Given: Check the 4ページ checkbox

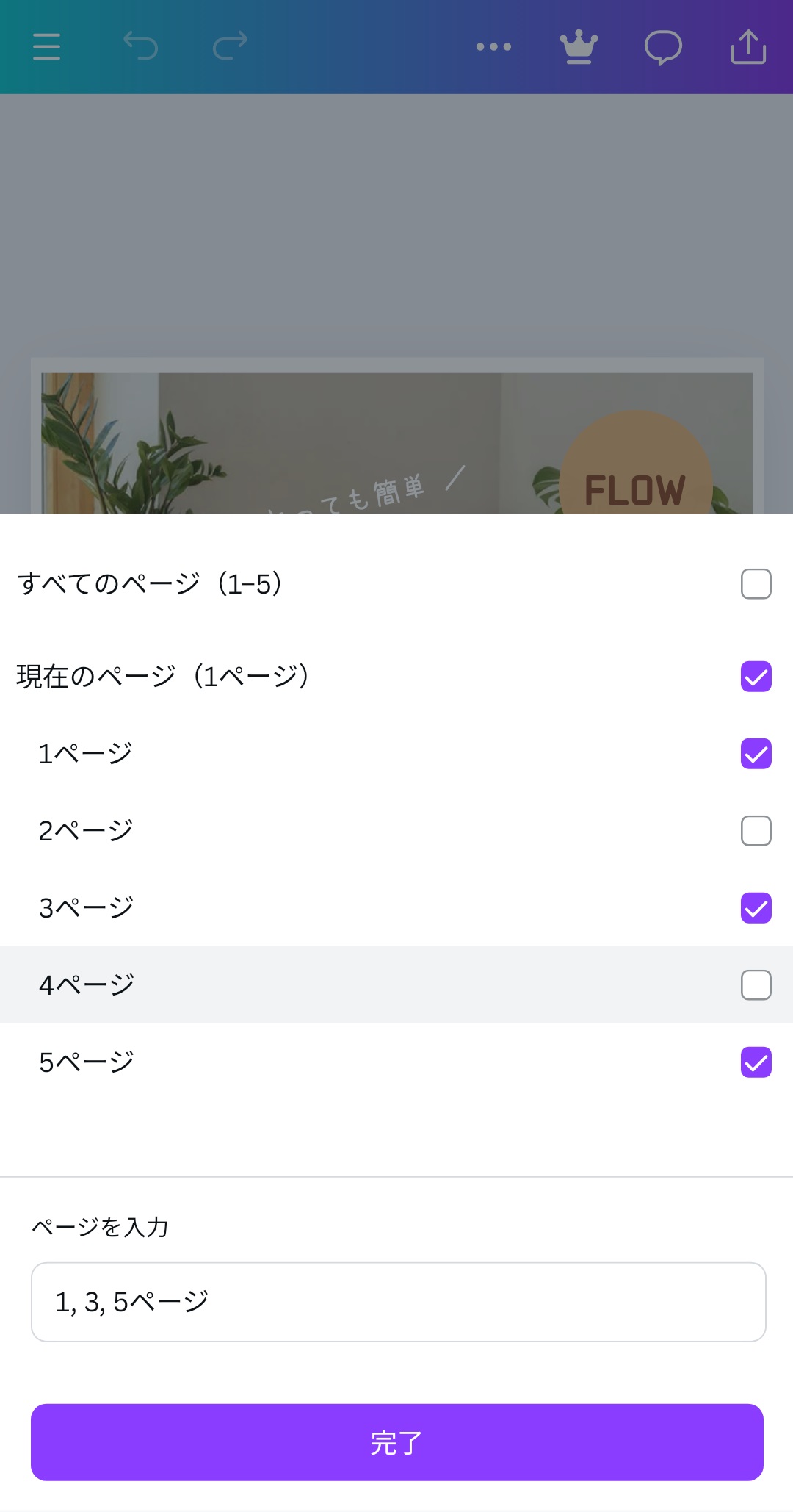Looking at the screenshot, I should [755, 986].
